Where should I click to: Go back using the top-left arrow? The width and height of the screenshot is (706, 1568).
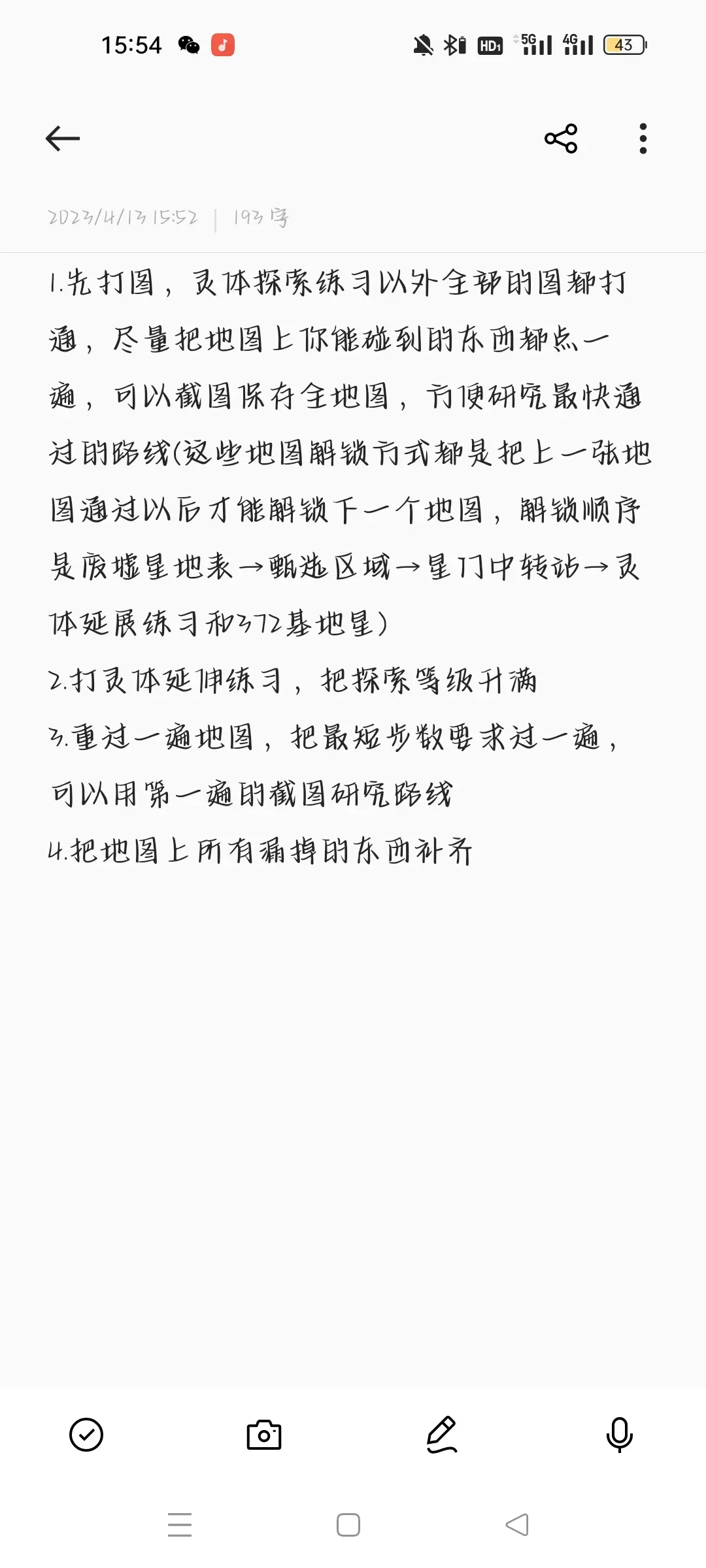[x=63, y=139]
